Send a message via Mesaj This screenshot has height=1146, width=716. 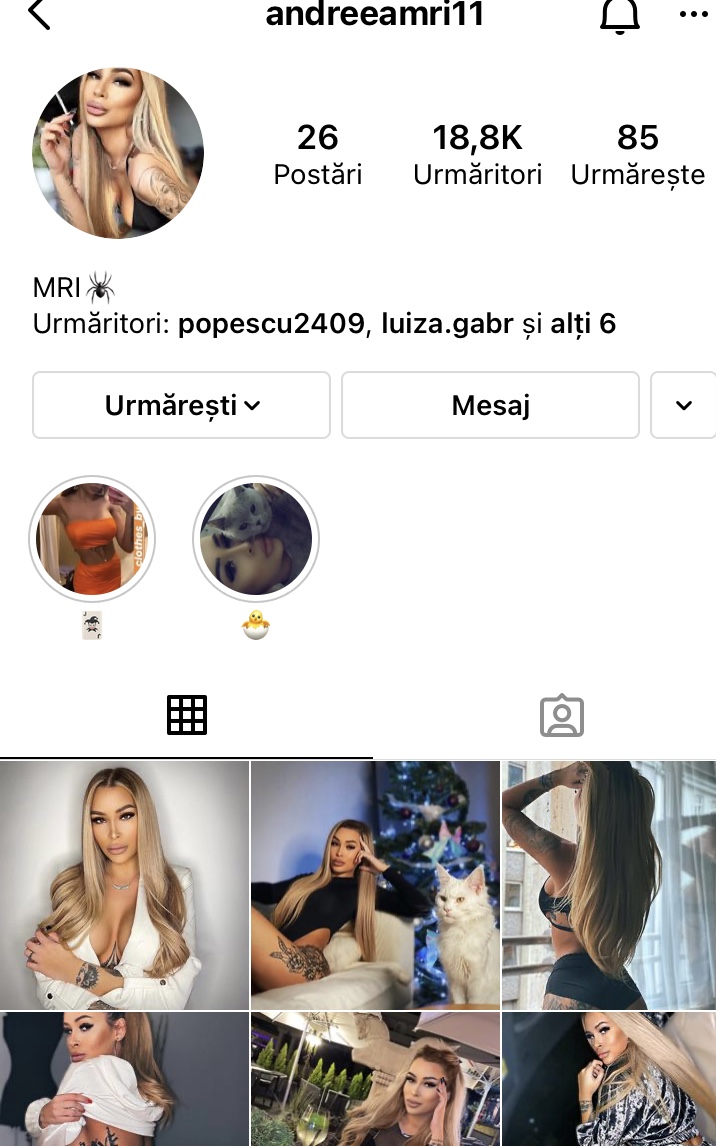tap(490, 405)
